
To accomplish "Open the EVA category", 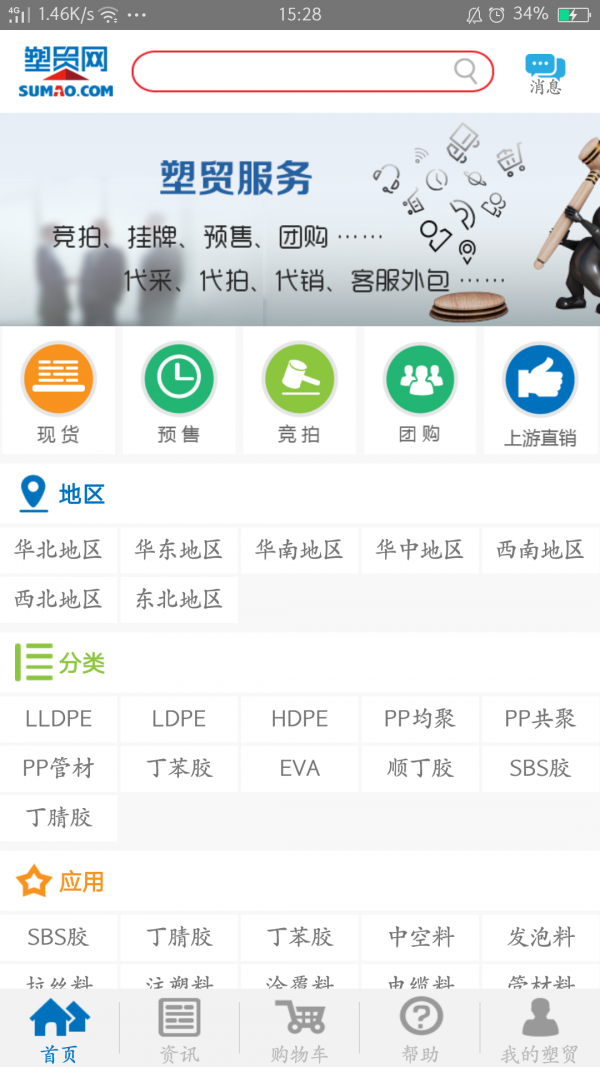I will point(299,768).
